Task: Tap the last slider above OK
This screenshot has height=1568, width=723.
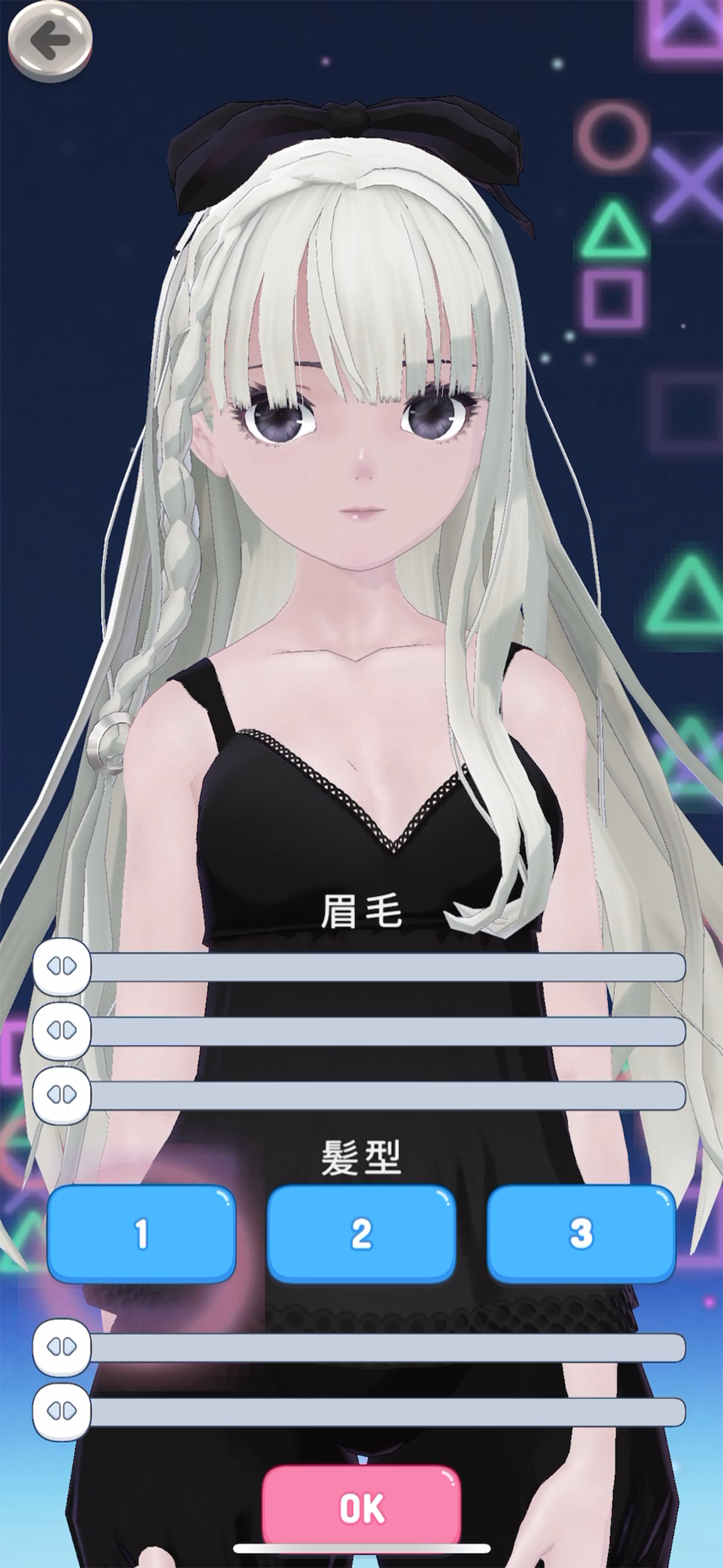Action: click(62, 1411)
